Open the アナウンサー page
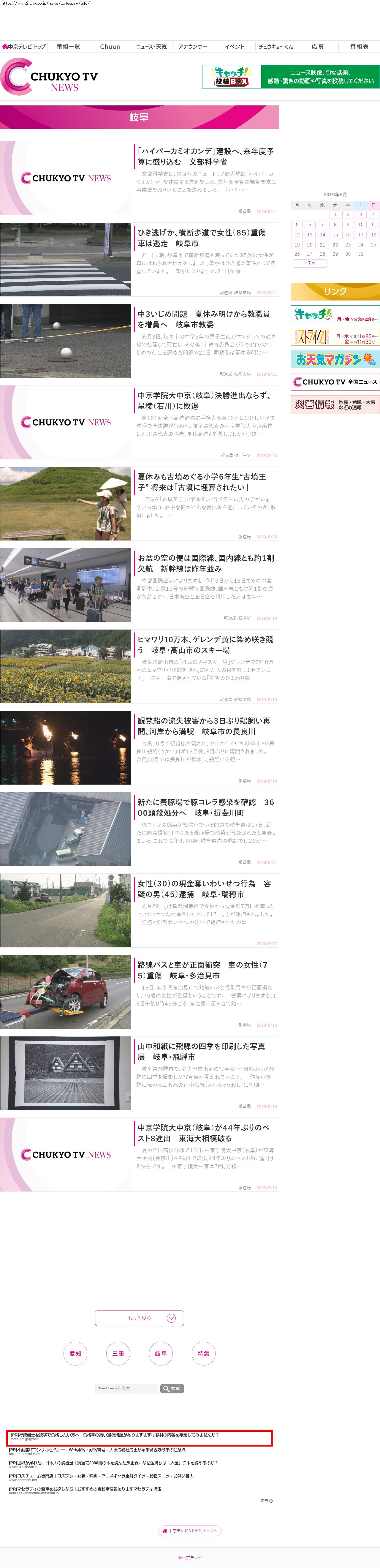This screenshot has height=1568, width=380. [x=192, y=47]
